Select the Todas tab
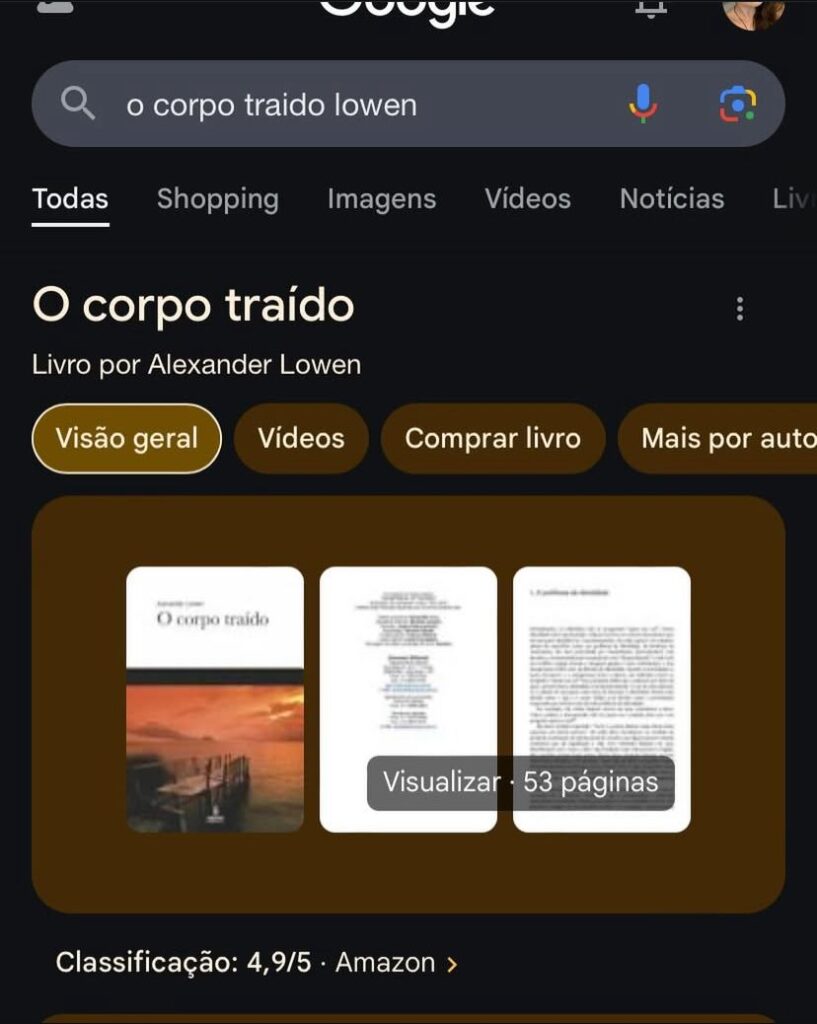This screenshot has width=817, height=1024. [70, 198]
